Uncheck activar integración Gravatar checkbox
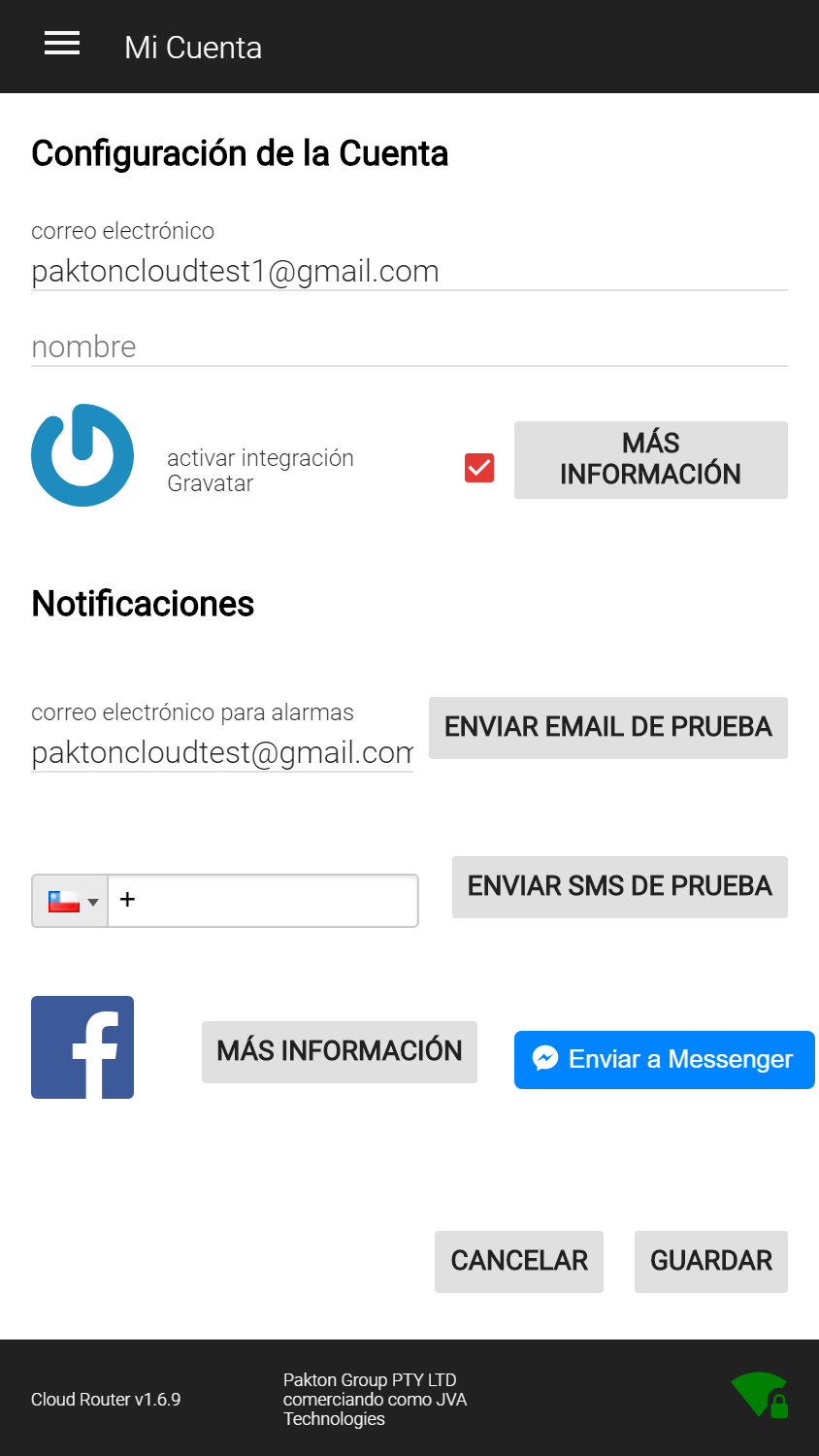The width and height of the screenshot is (819, 1456). coord(479,468)
